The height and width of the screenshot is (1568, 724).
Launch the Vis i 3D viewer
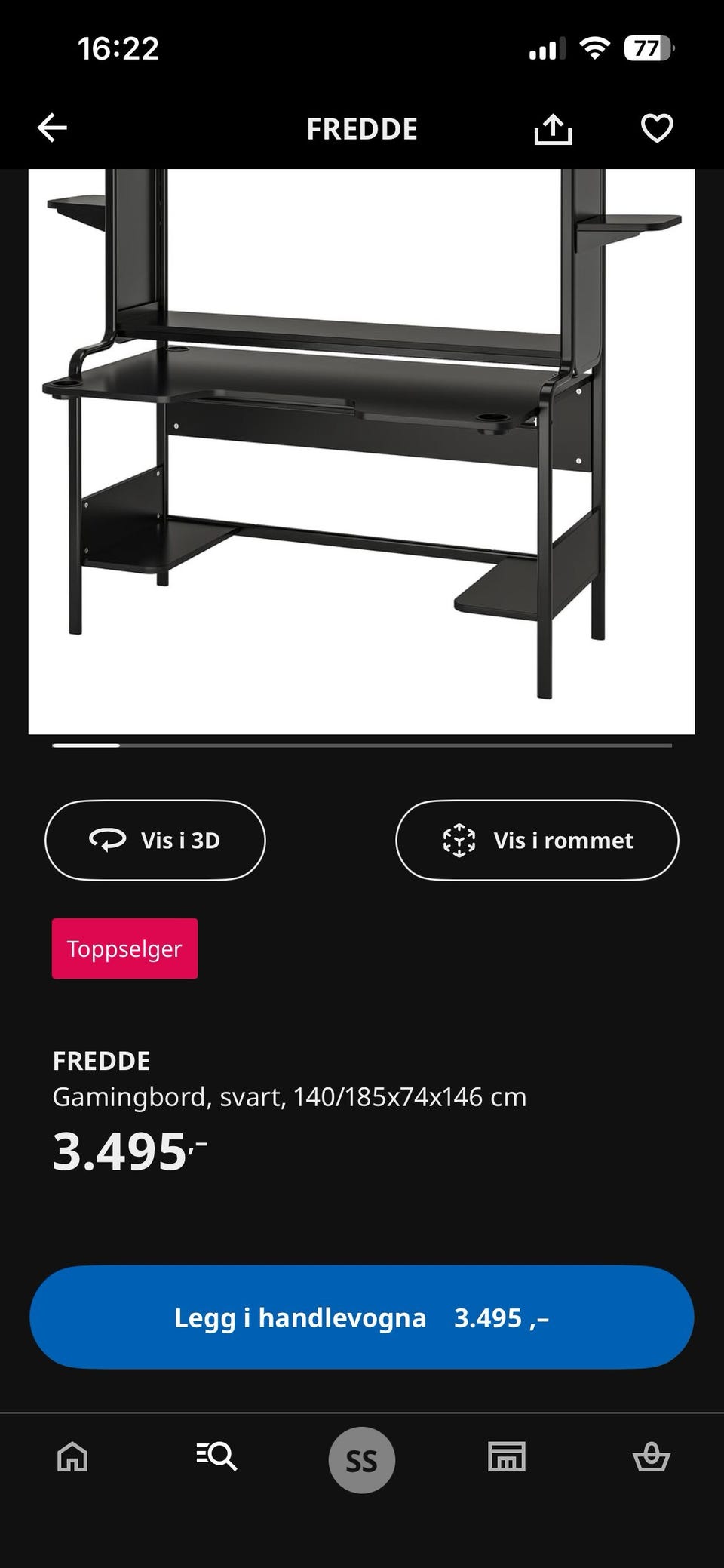155,839
